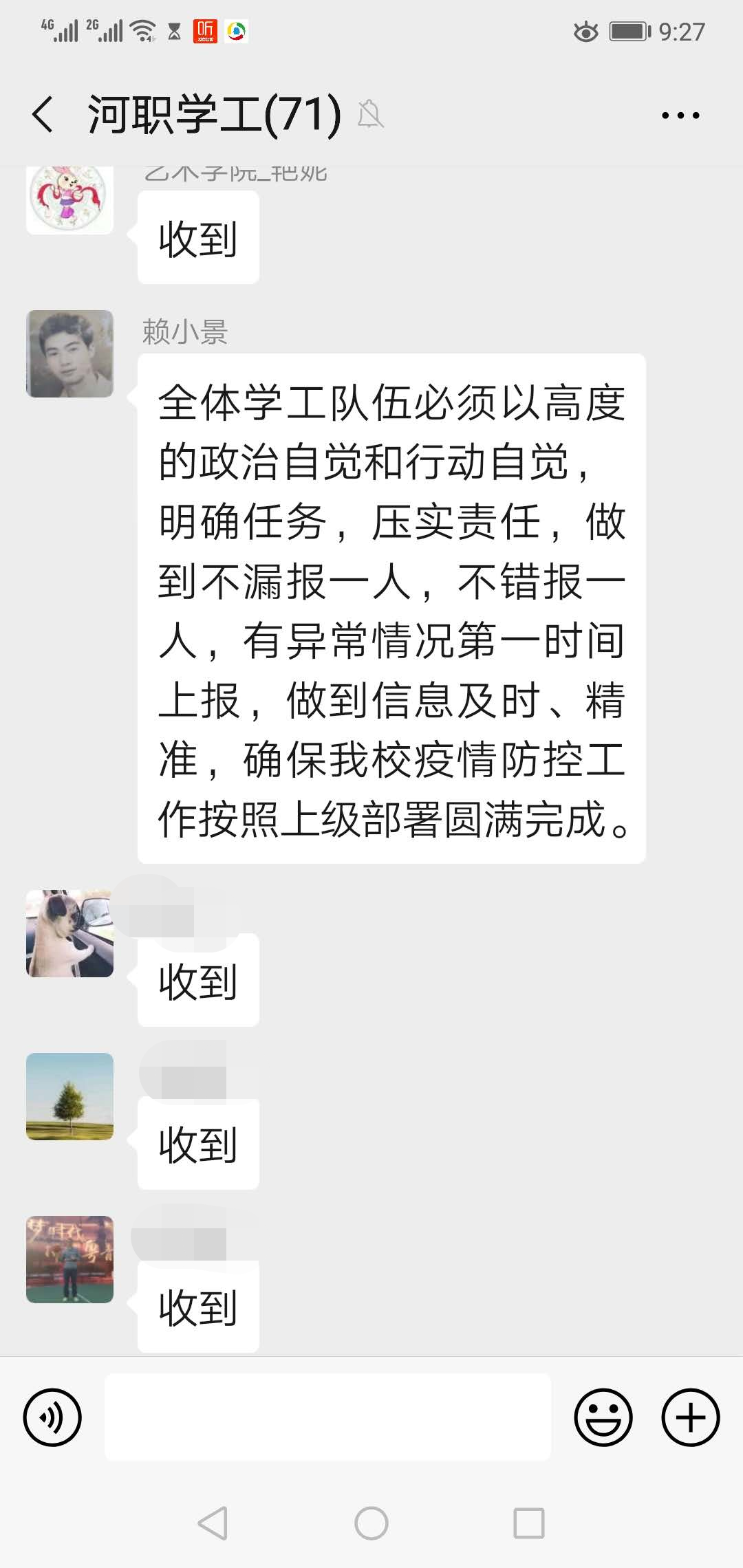The height and width of the screenshot is (1568, 743).
Task: Tap the message text field
Action: click(327, 1417)
